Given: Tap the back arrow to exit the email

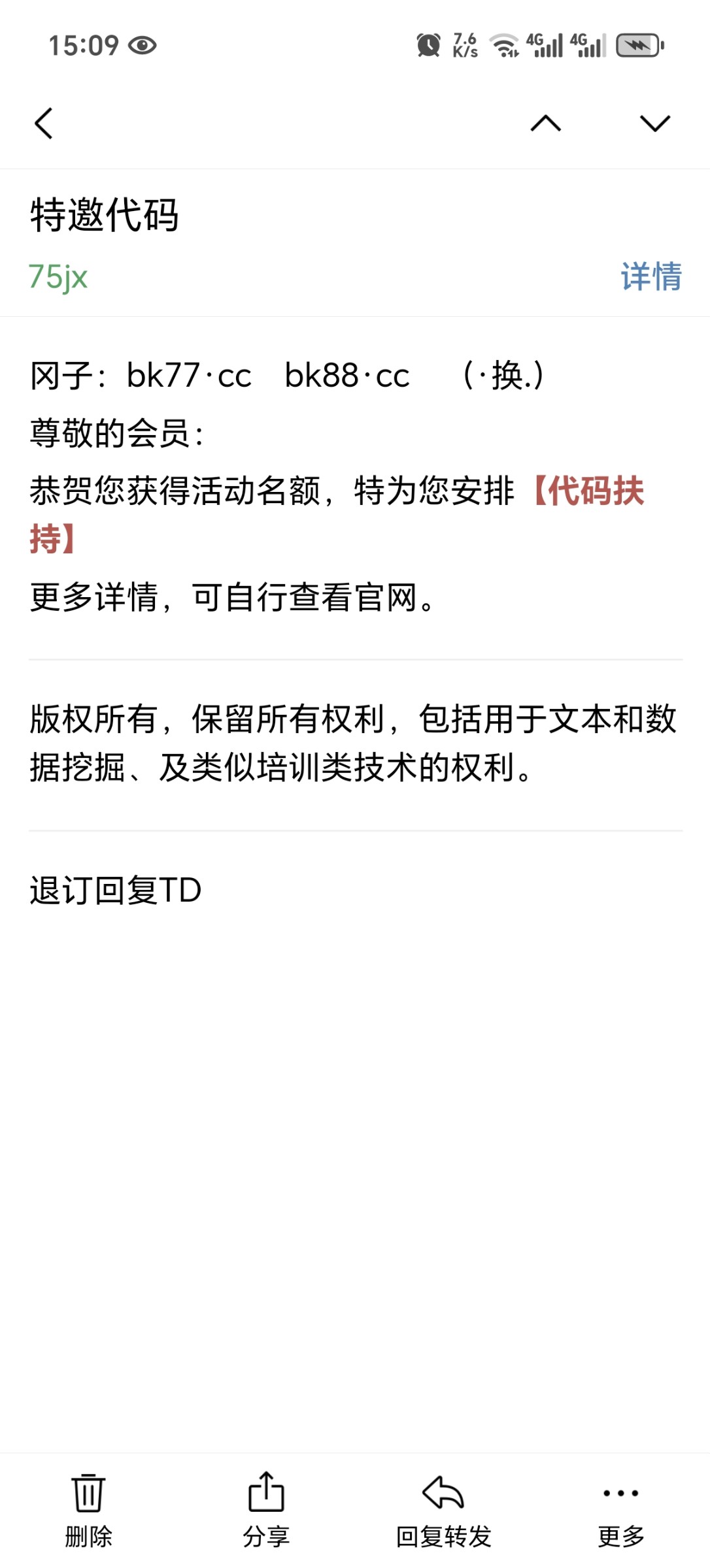Looking at the screenshot, I should click(43, 124).
